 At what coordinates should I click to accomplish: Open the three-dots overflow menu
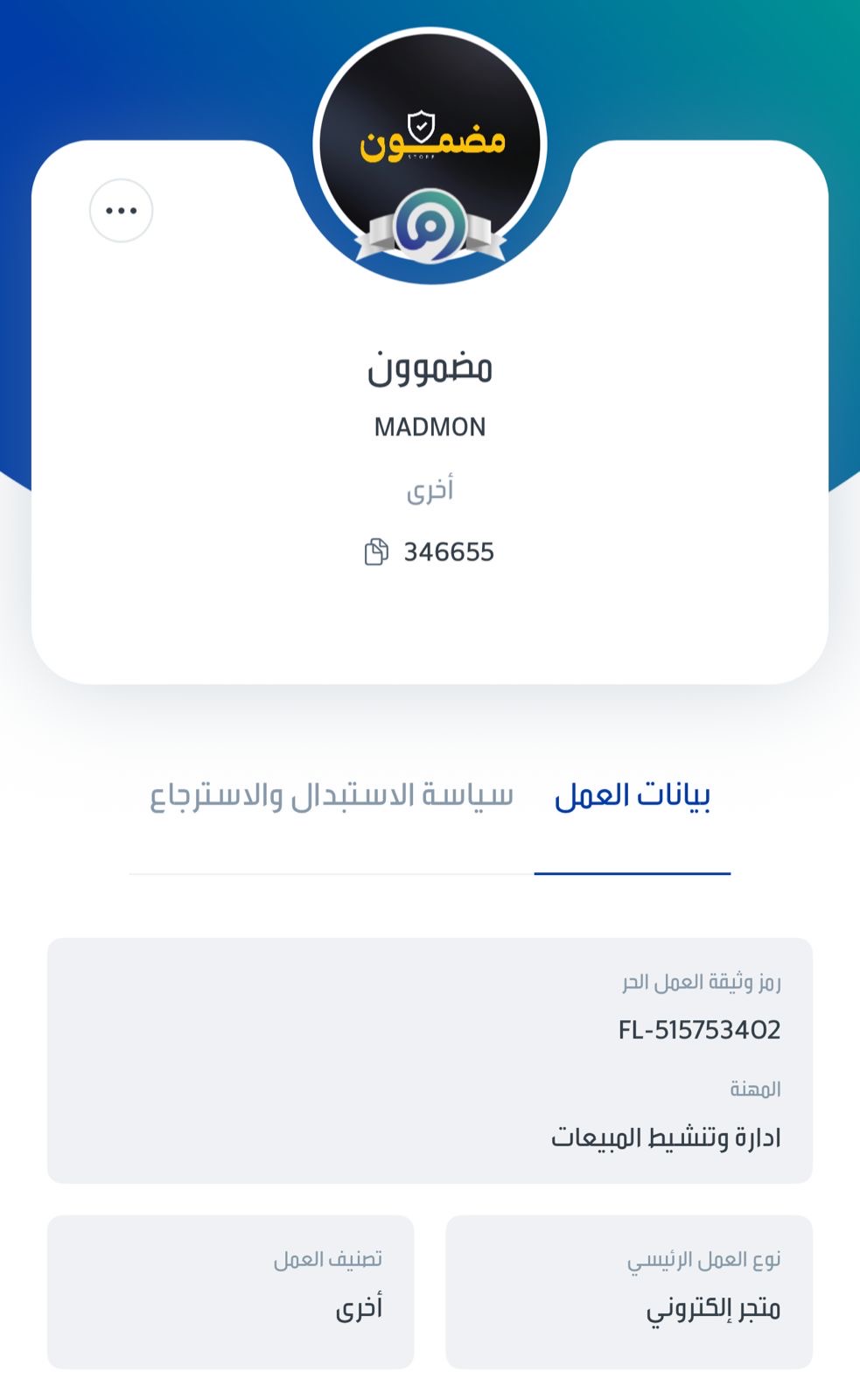tap(122, 211)
